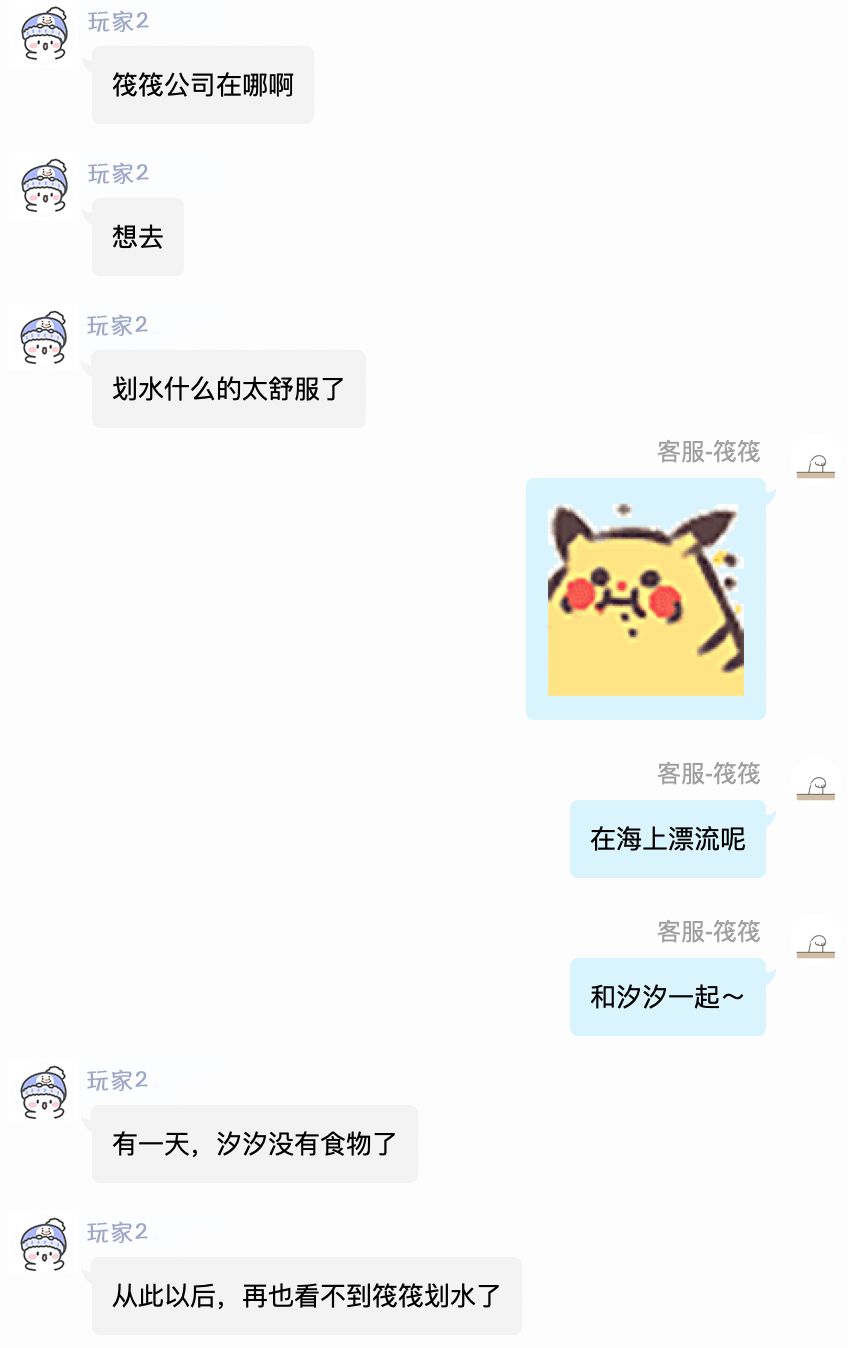Click 玩家2's avatar beside 有一天，汐汐没有食物了
The image size is (848, 1348).
tap(41, 1092)
